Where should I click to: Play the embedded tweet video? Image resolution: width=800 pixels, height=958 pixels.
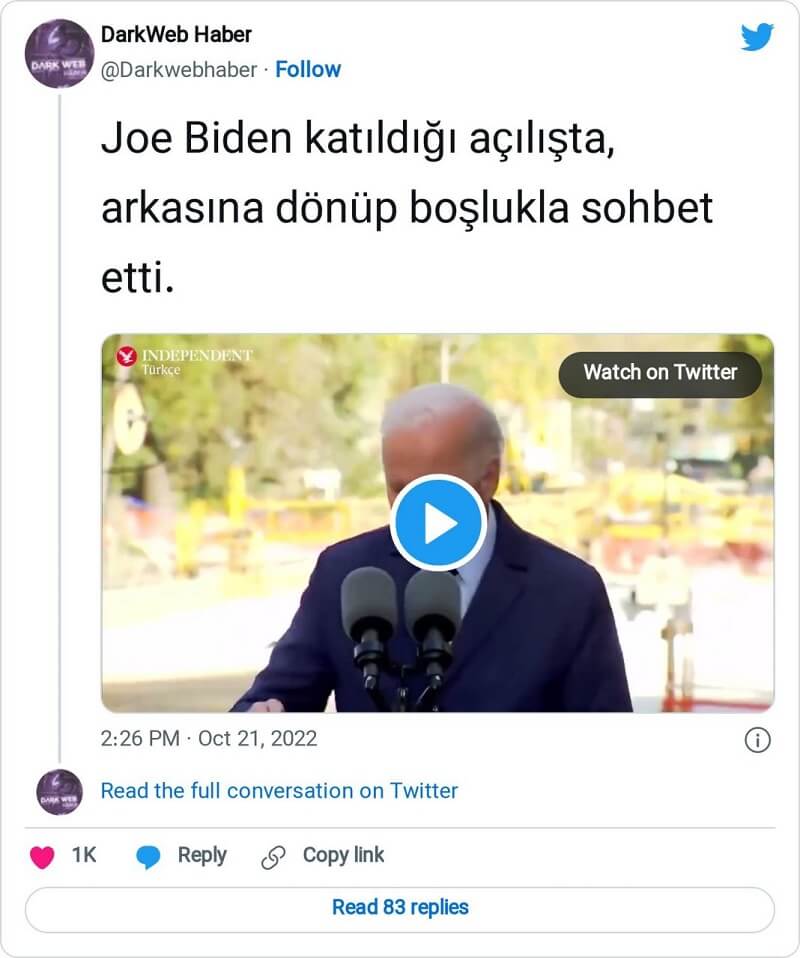click(x=438, y=523)
